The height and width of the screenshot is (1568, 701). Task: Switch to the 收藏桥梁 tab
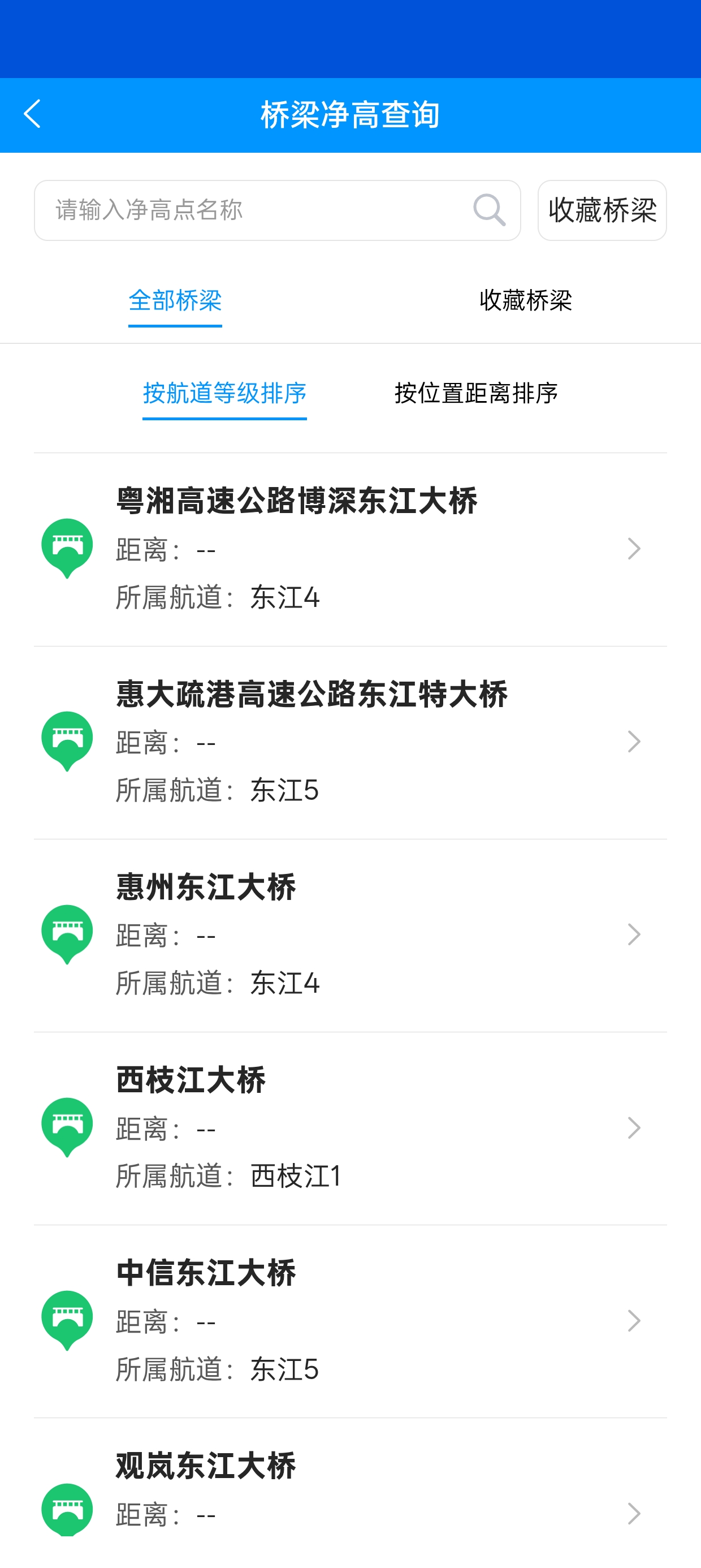pyautogui.click(x=526, y=301)
